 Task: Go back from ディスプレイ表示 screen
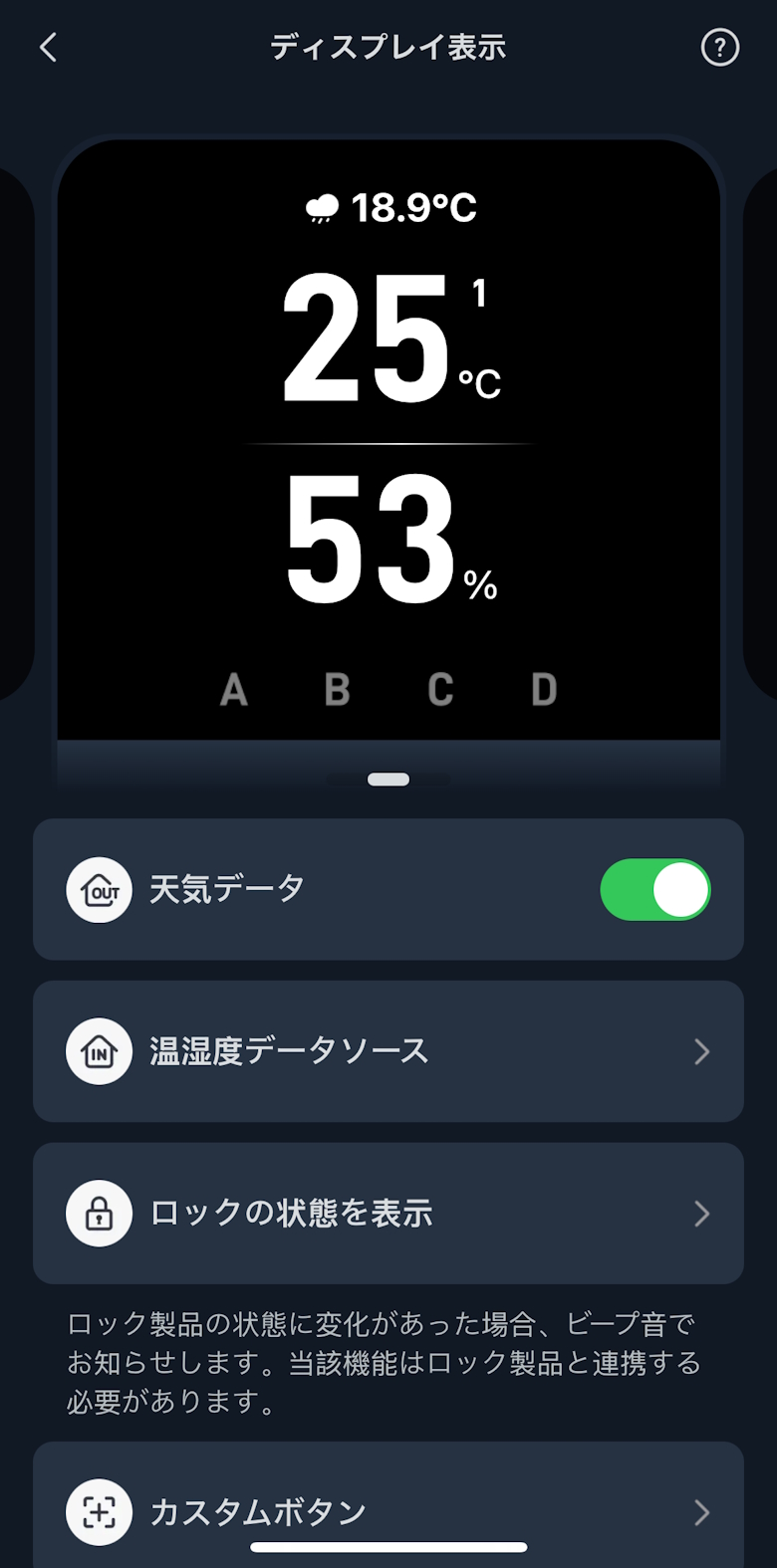[x=48, y=47]
